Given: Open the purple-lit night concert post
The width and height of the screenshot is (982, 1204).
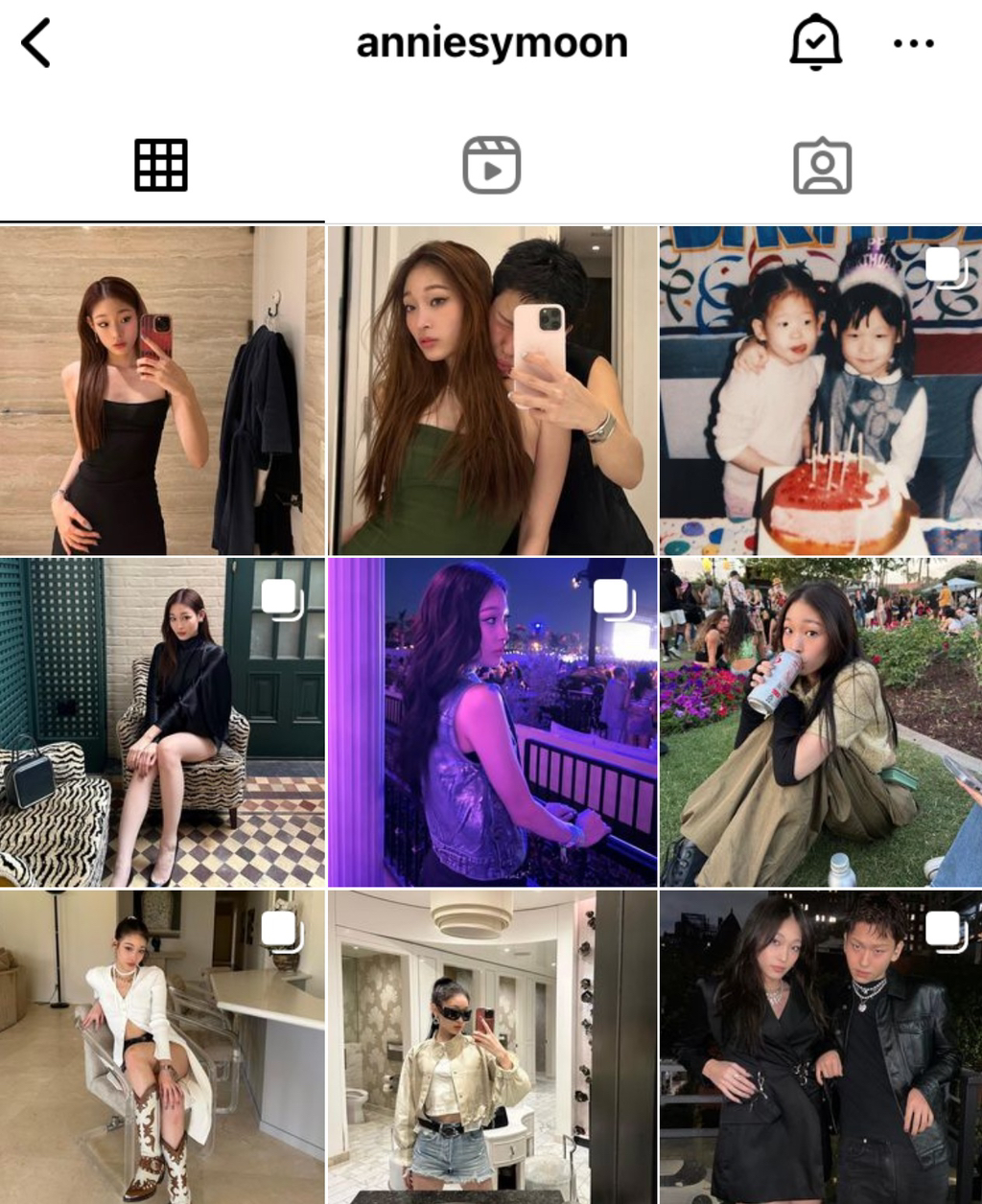Looking at the screenshot, I should click(x=492, y=722).
